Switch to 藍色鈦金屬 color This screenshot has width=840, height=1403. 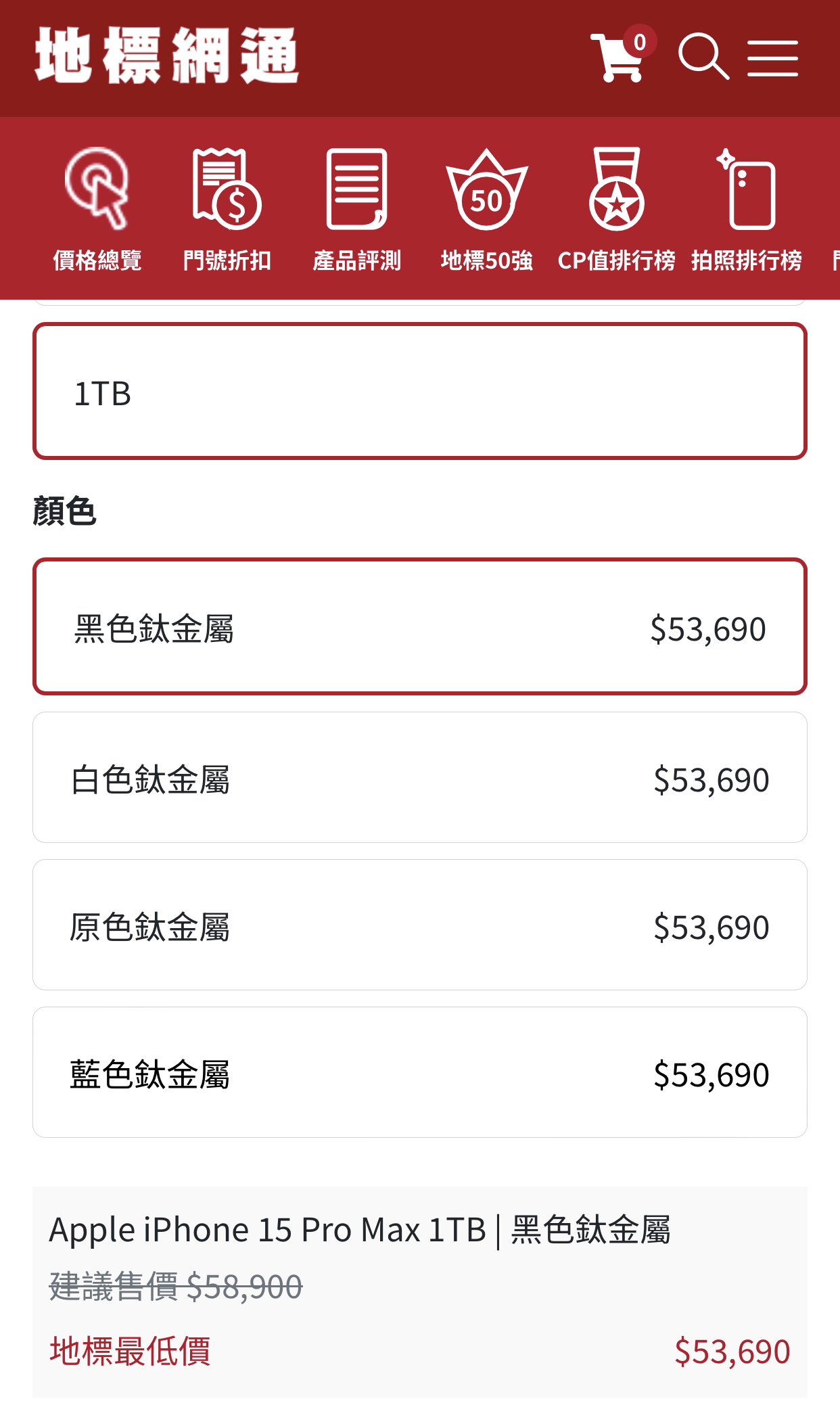[x=420, y=1072]
